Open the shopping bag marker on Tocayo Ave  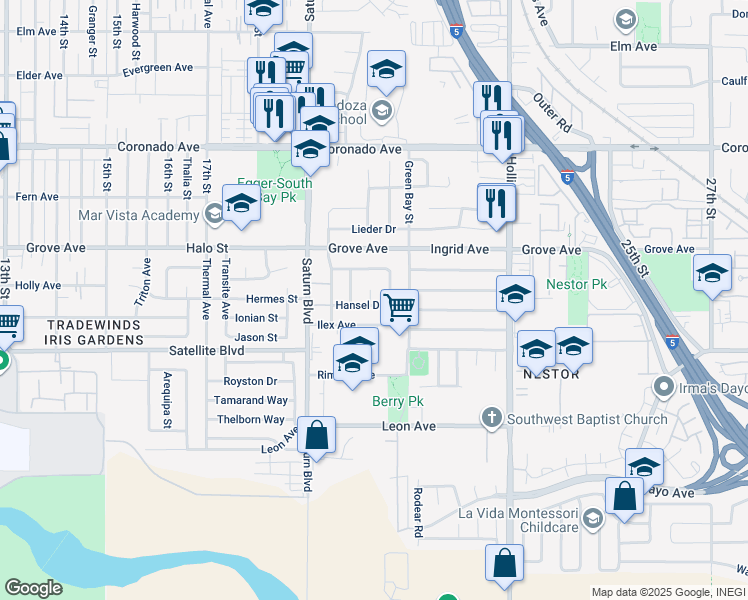(624, 499)
